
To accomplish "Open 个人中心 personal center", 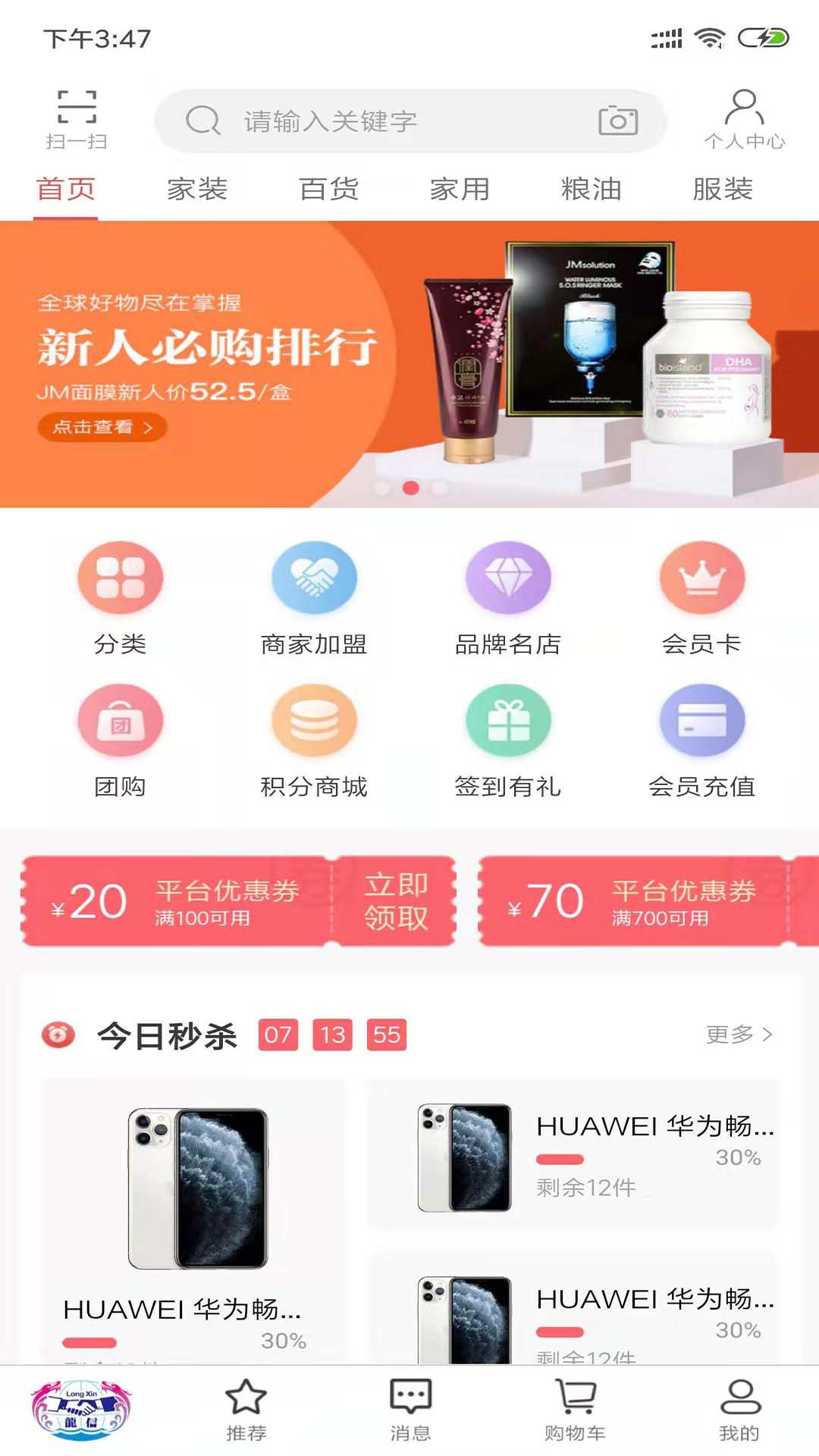I will [744, 118].
